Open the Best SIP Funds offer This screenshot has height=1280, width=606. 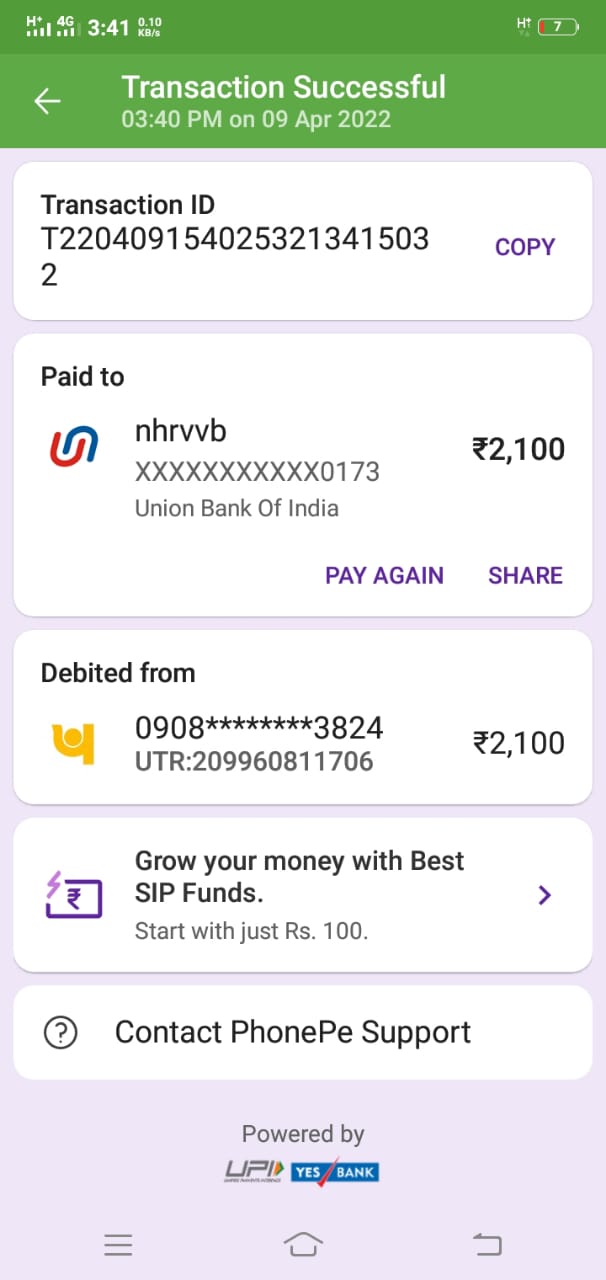point(302,894)
